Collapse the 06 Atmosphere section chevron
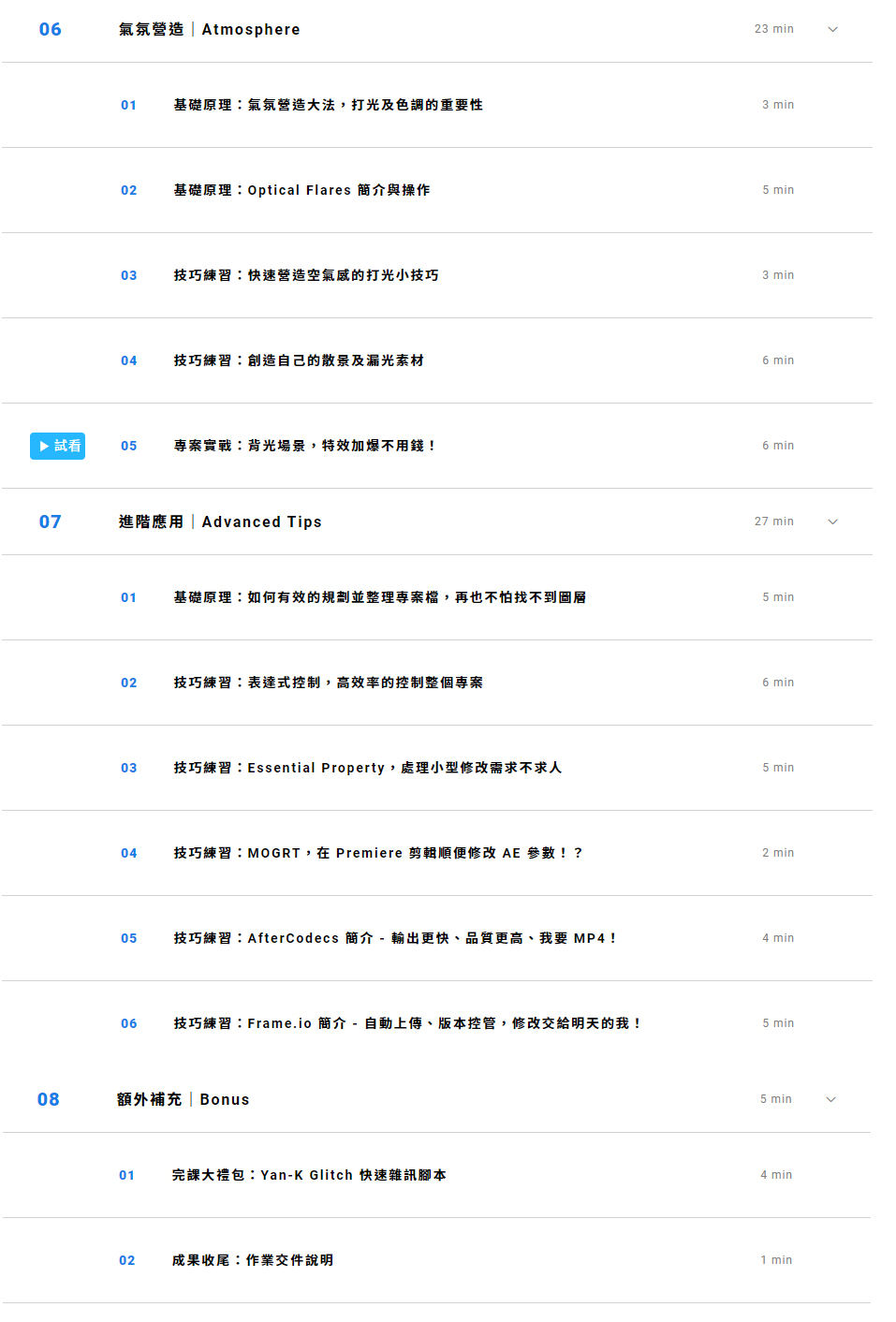896x1322 pixels. pyautogui.click(x=832, y=29)
